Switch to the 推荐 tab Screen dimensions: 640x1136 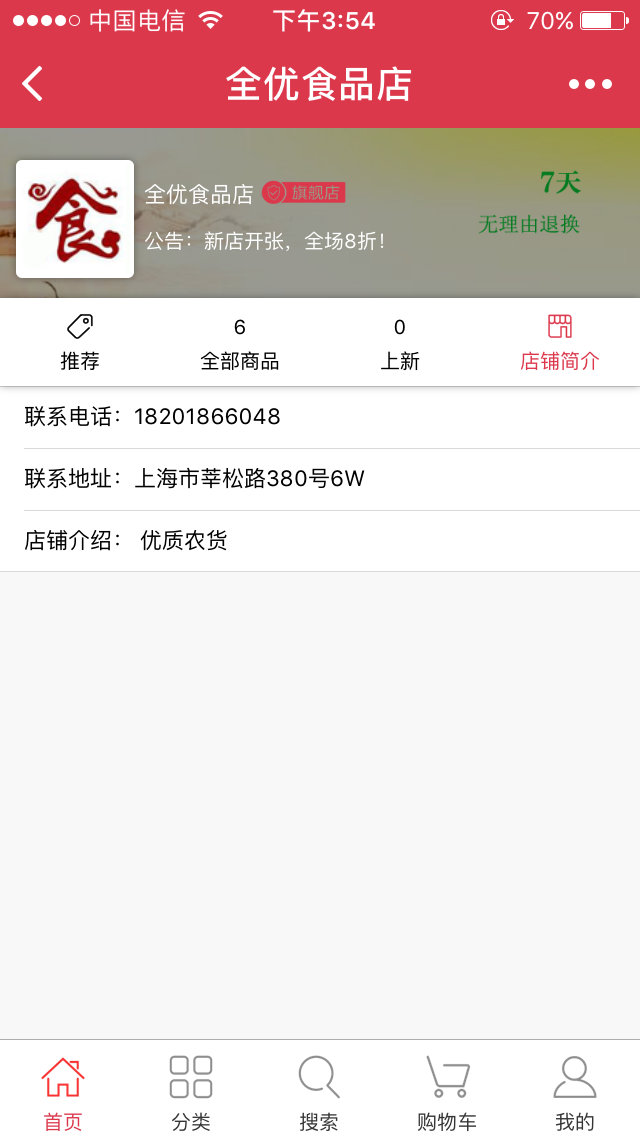pos(80,342)
